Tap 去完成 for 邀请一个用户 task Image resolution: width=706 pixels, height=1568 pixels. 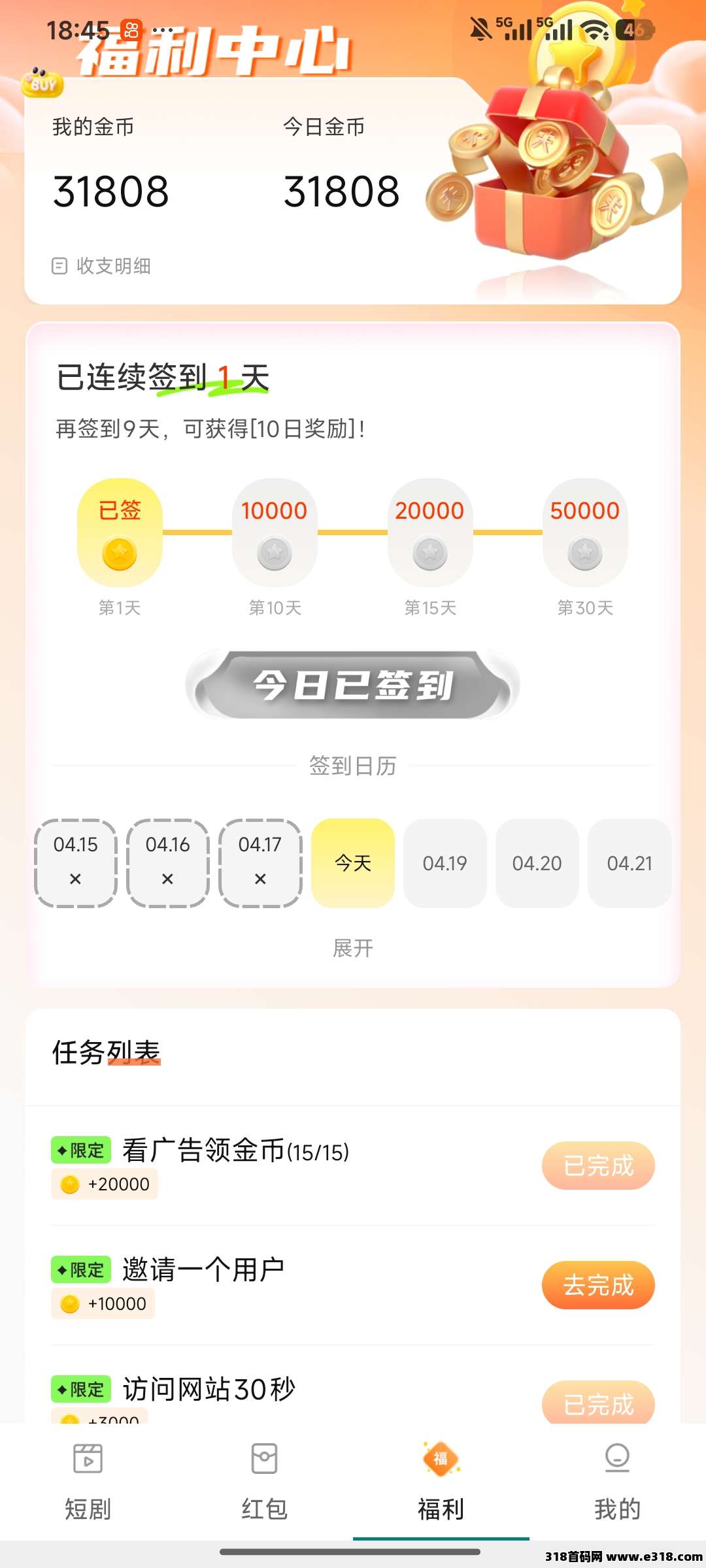pos(597,1285)
